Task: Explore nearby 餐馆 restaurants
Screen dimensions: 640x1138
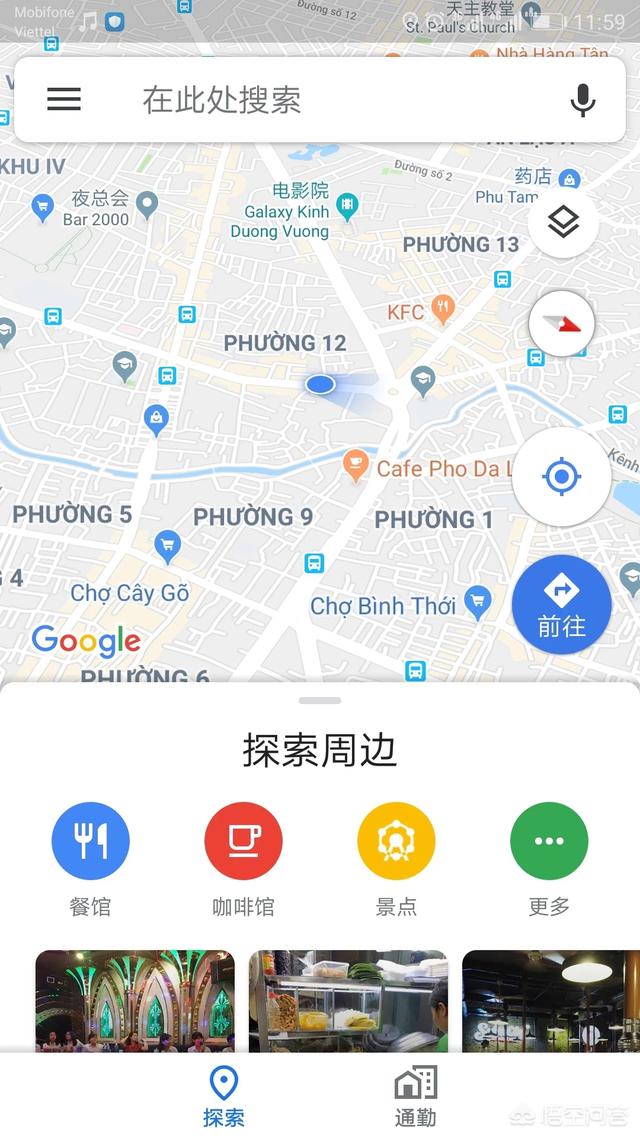Action: pyautogui.click(x=90, y=841)
